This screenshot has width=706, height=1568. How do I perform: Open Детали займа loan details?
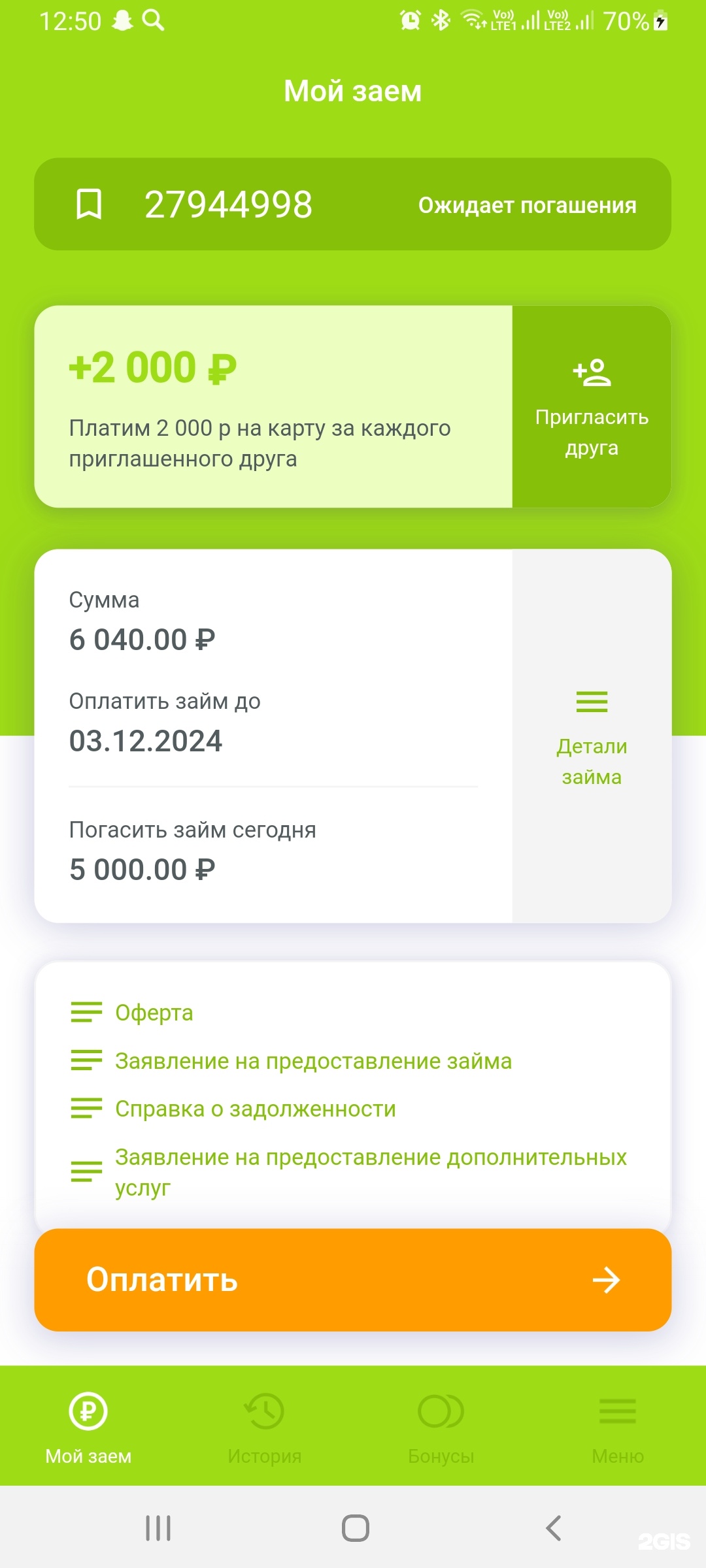point(592,737)
